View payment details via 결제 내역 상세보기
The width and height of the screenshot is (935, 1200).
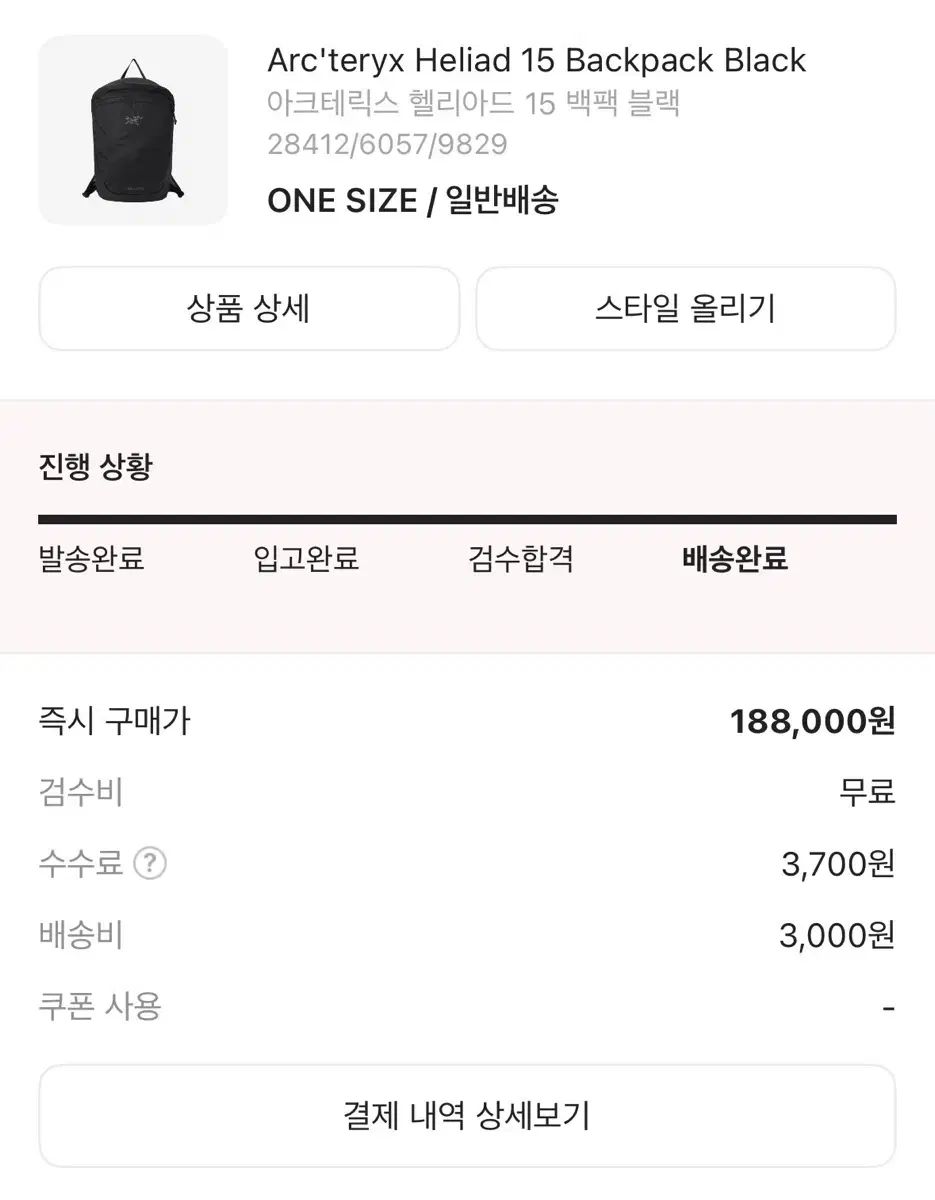tap(467, 1115)
